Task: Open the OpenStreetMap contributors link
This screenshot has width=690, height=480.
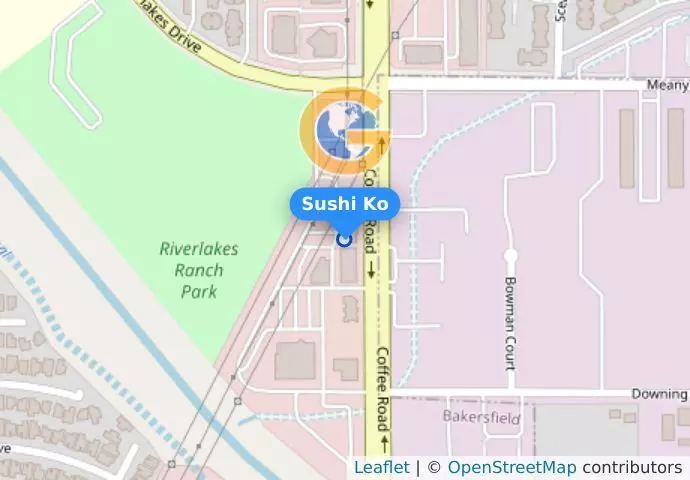Action: [x=511, y=467]
